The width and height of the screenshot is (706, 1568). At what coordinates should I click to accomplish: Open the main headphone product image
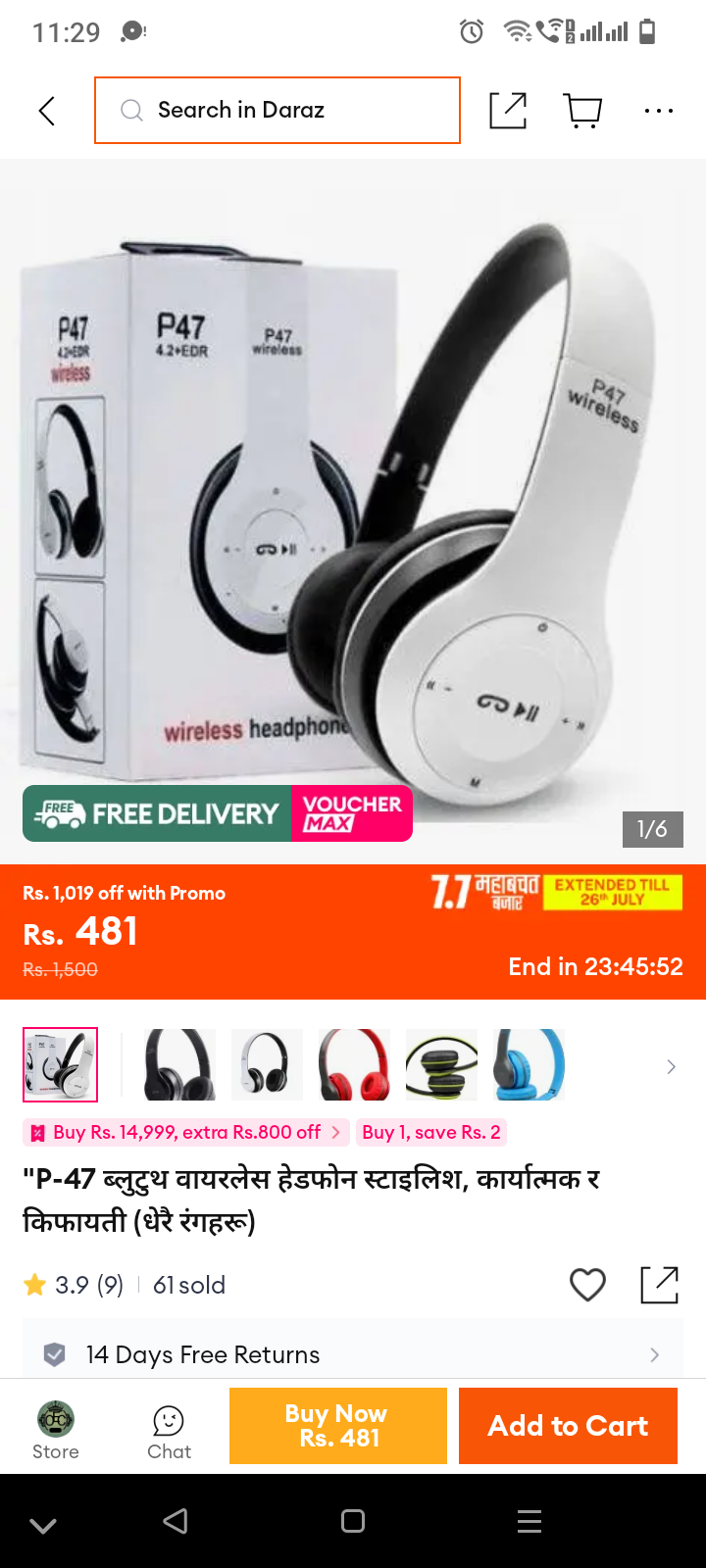[x=353, y=512]
